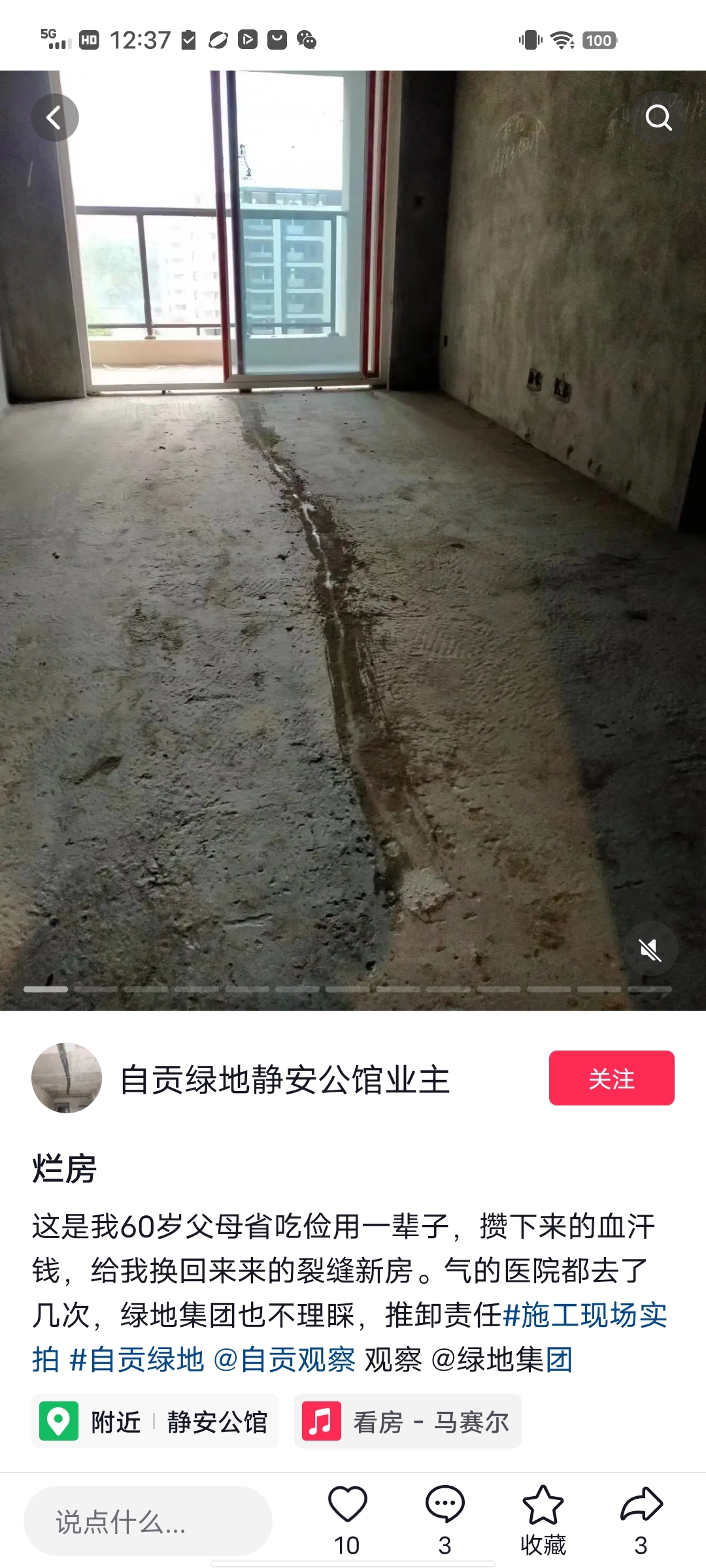Image resolution: width=706 pixels, height=1568 pixels.
Task: Open the #施工现场实拍 hashtag
Action: pyautogui.click(x=585, y=1315)
